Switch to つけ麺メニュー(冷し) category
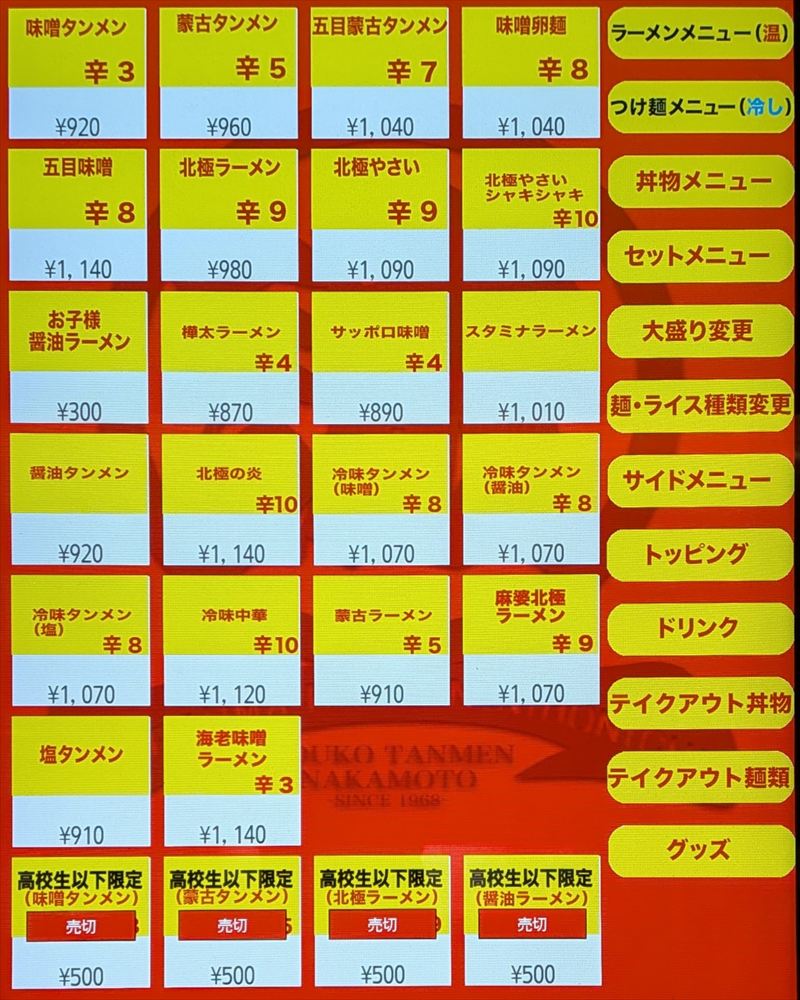The image size is (800, 1000). 700,107
